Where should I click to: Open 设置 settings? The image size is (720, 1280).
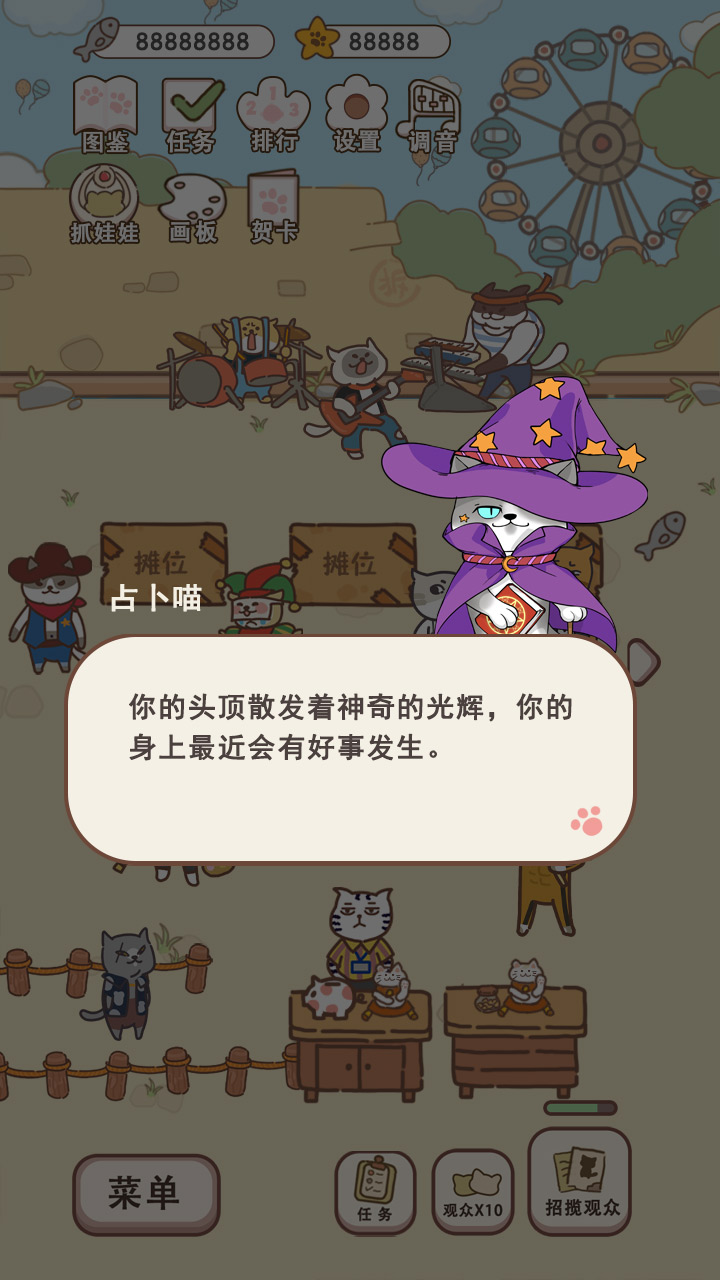coord(357,113)
